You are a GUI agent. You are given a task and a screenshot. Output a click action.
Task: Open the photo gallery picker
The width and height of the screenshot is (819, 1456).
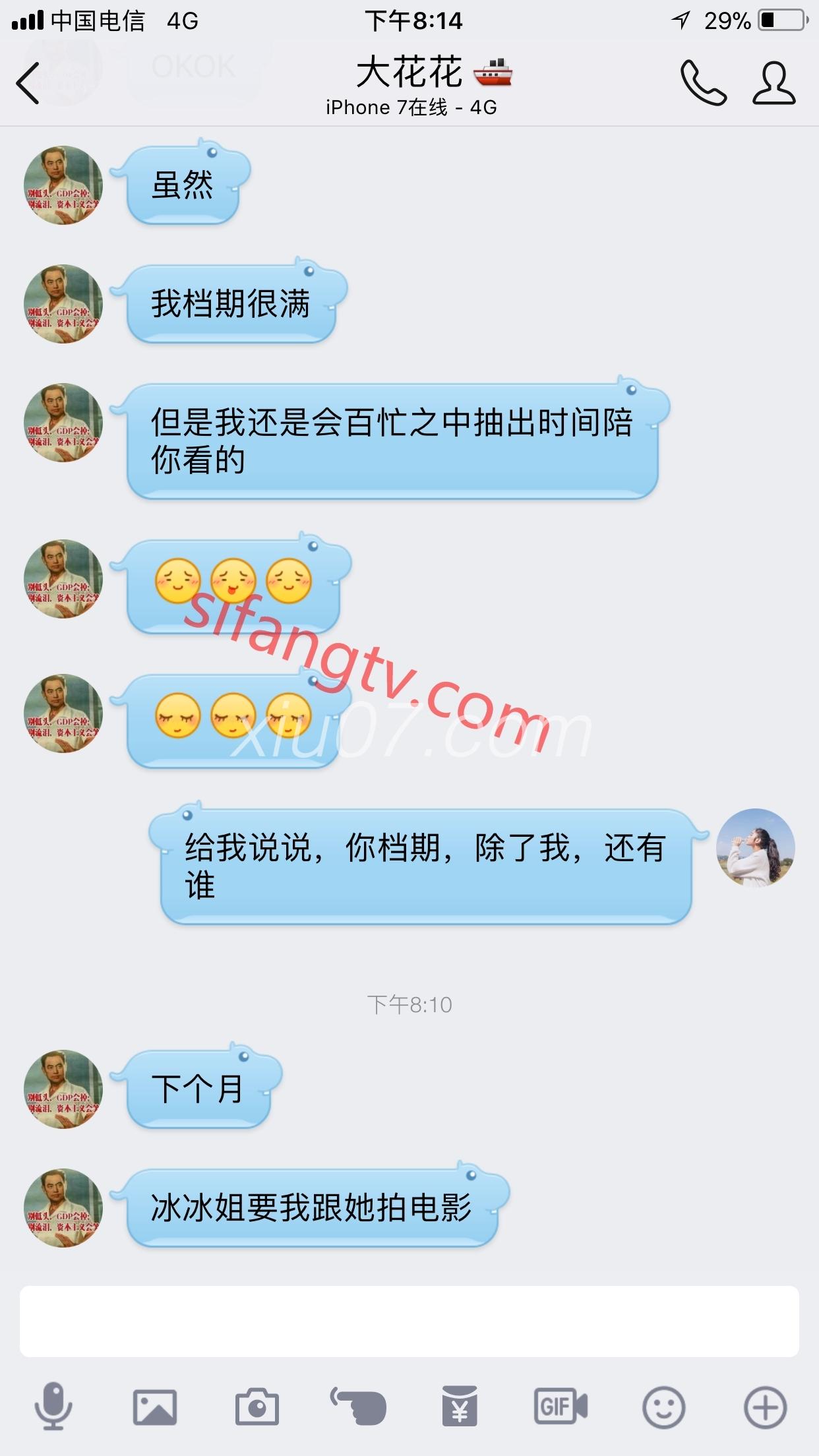pyautogui.click(x=155, y=1407)
